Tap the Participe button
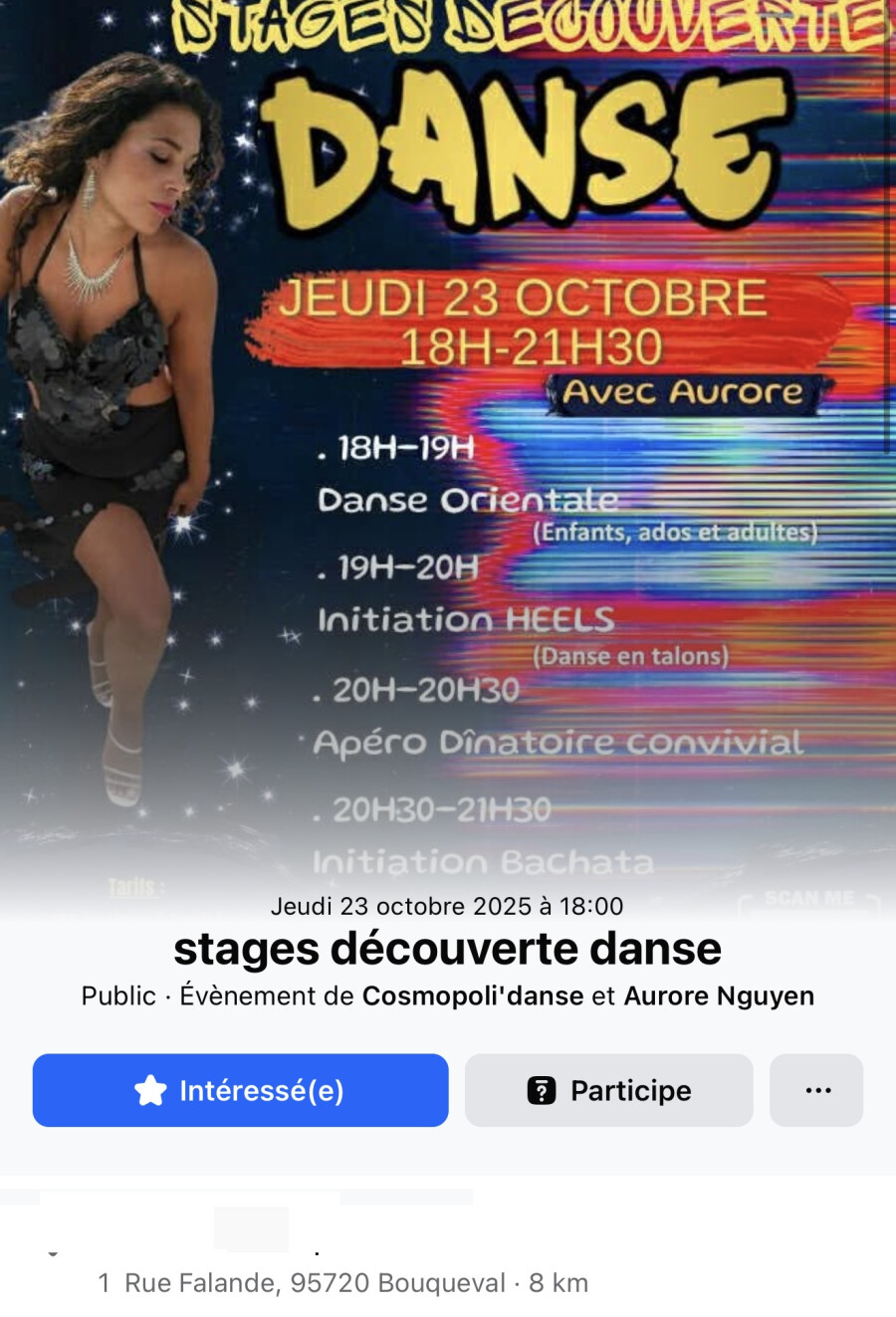The image size is (896, 1317). click(x=608, y=1090)
